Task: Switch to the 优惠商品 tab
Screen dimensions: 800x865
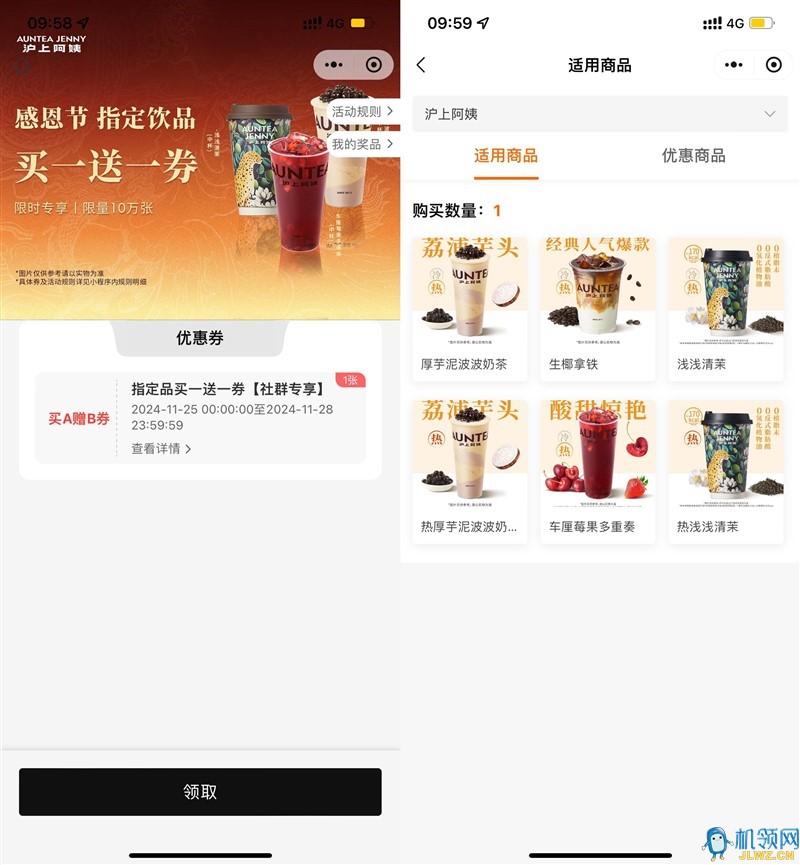Action: coord(693,156)
